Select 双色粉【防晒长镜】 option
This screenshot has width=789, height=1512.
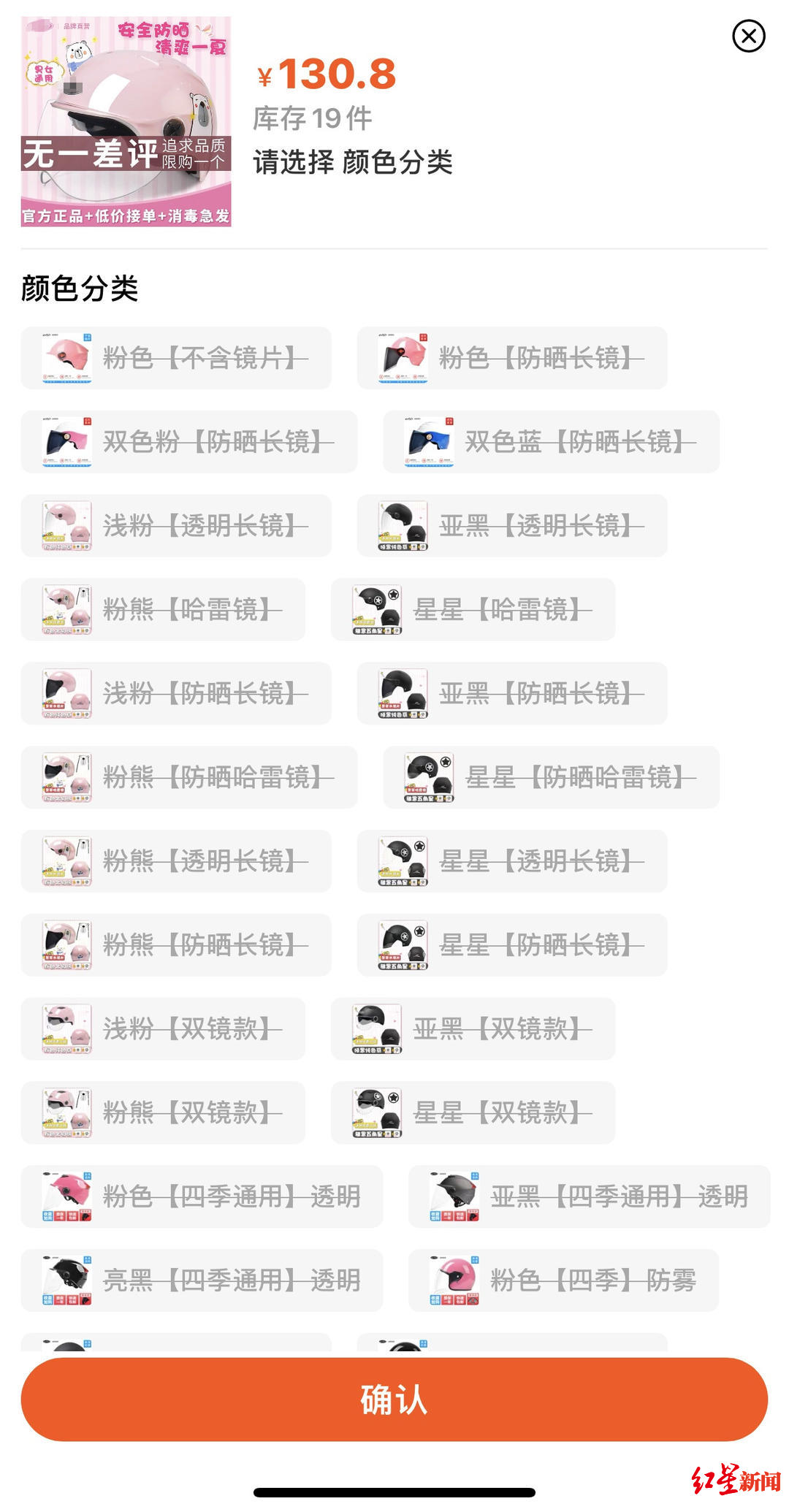188,442
